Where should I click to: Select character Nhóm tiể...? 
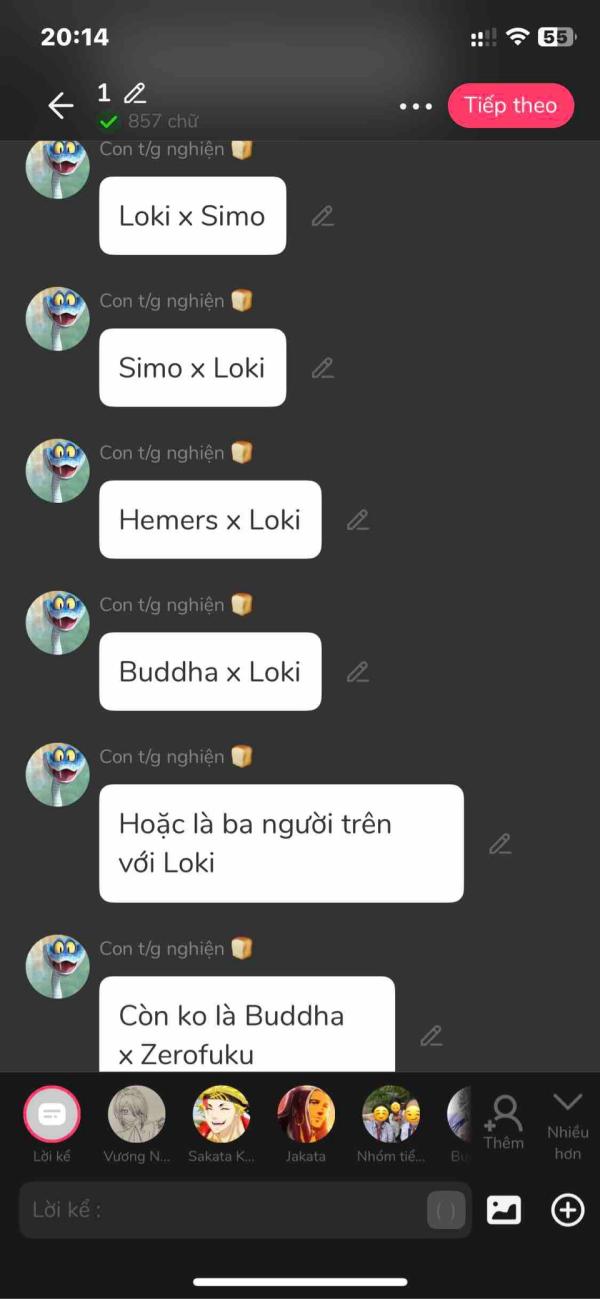point(390,1115)
